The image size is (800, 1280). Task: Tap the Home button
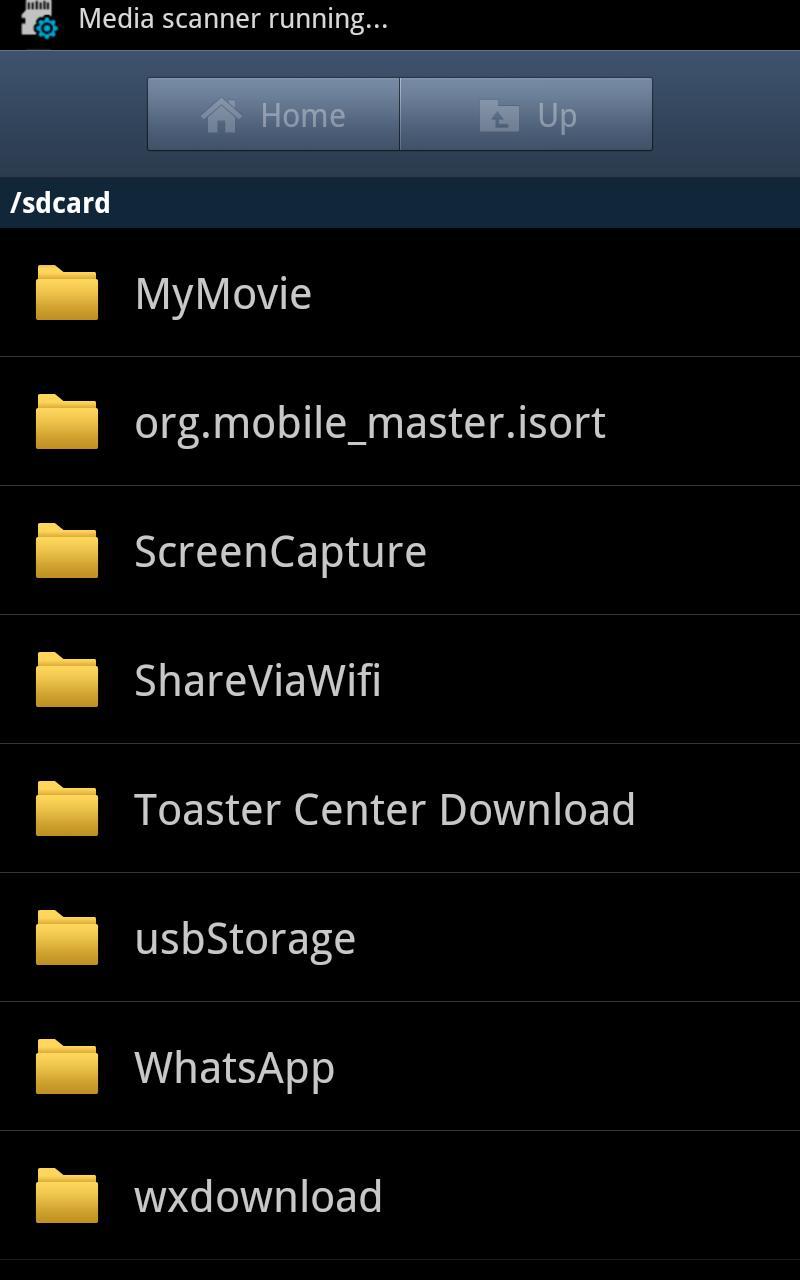coord(273,115)
